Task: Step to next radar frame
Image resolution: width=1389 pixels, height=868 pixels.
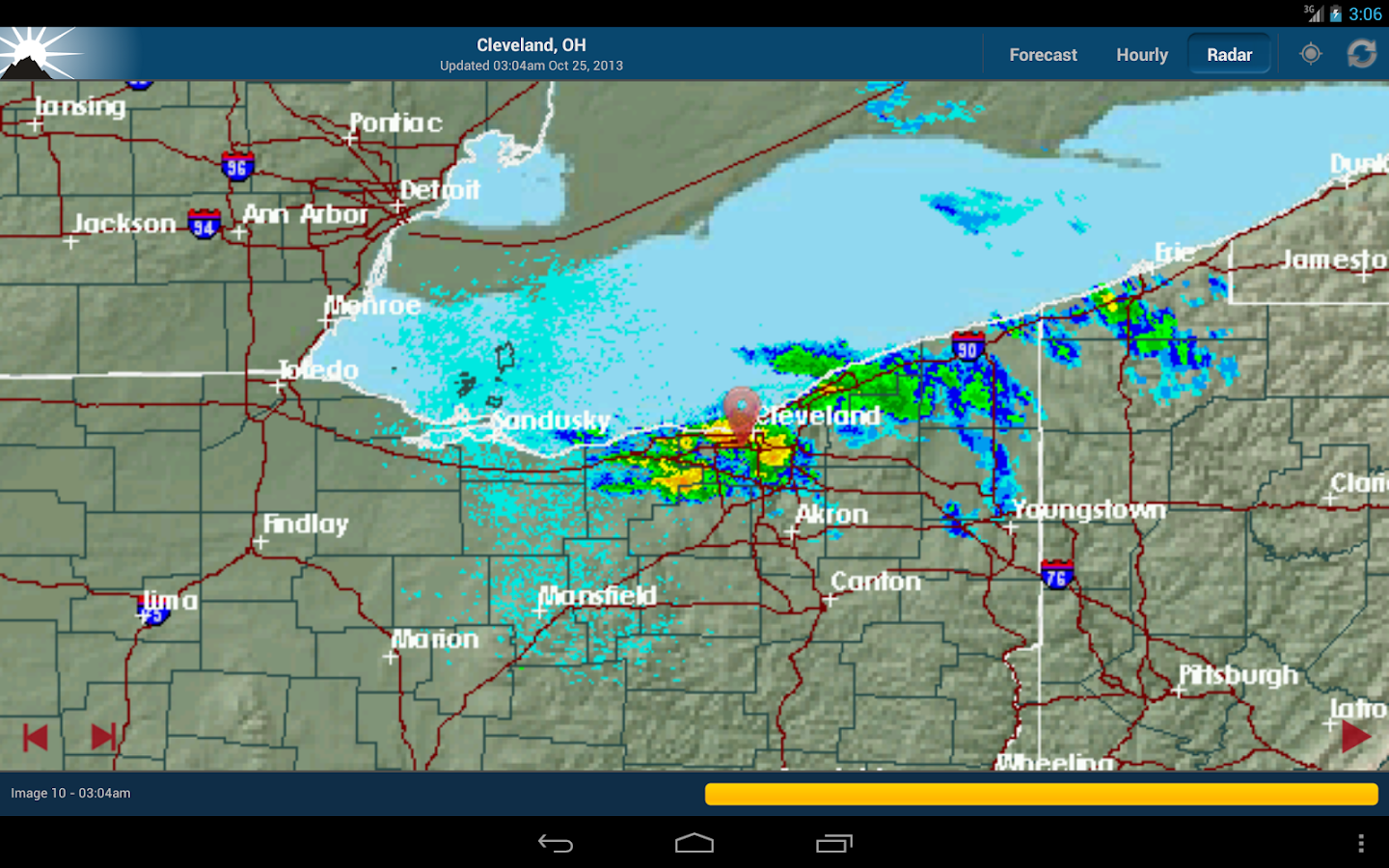Action: pos(103,738)
